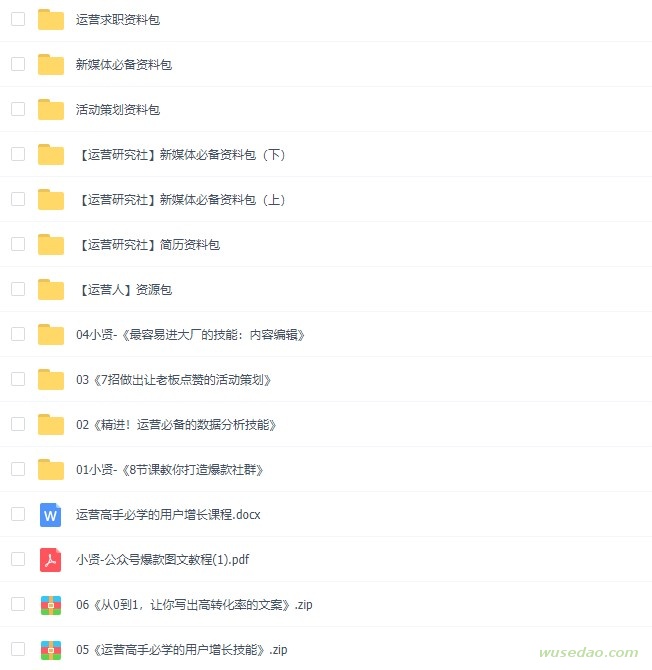
Task: Open 小贤-公众号爆款图文教程(1).pdf
Action: pos(160,559)
